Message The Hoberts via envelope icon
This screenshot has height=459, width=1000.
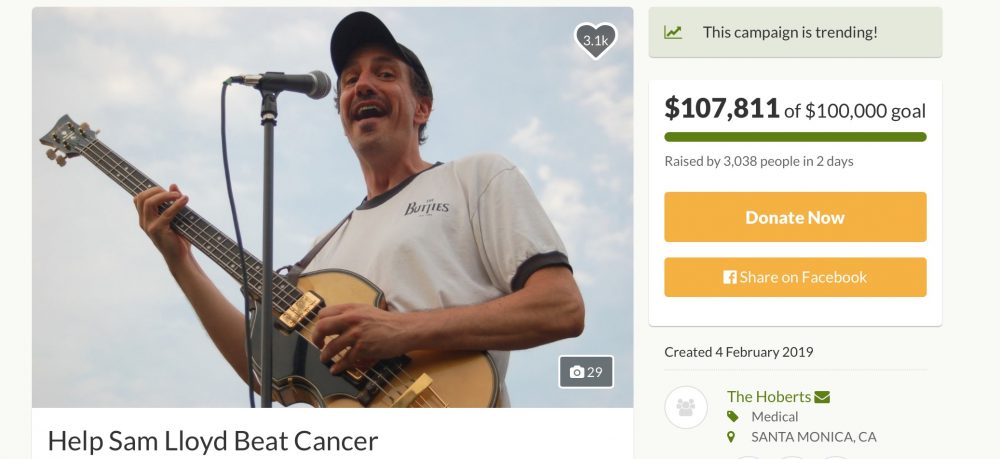[822, 397]
